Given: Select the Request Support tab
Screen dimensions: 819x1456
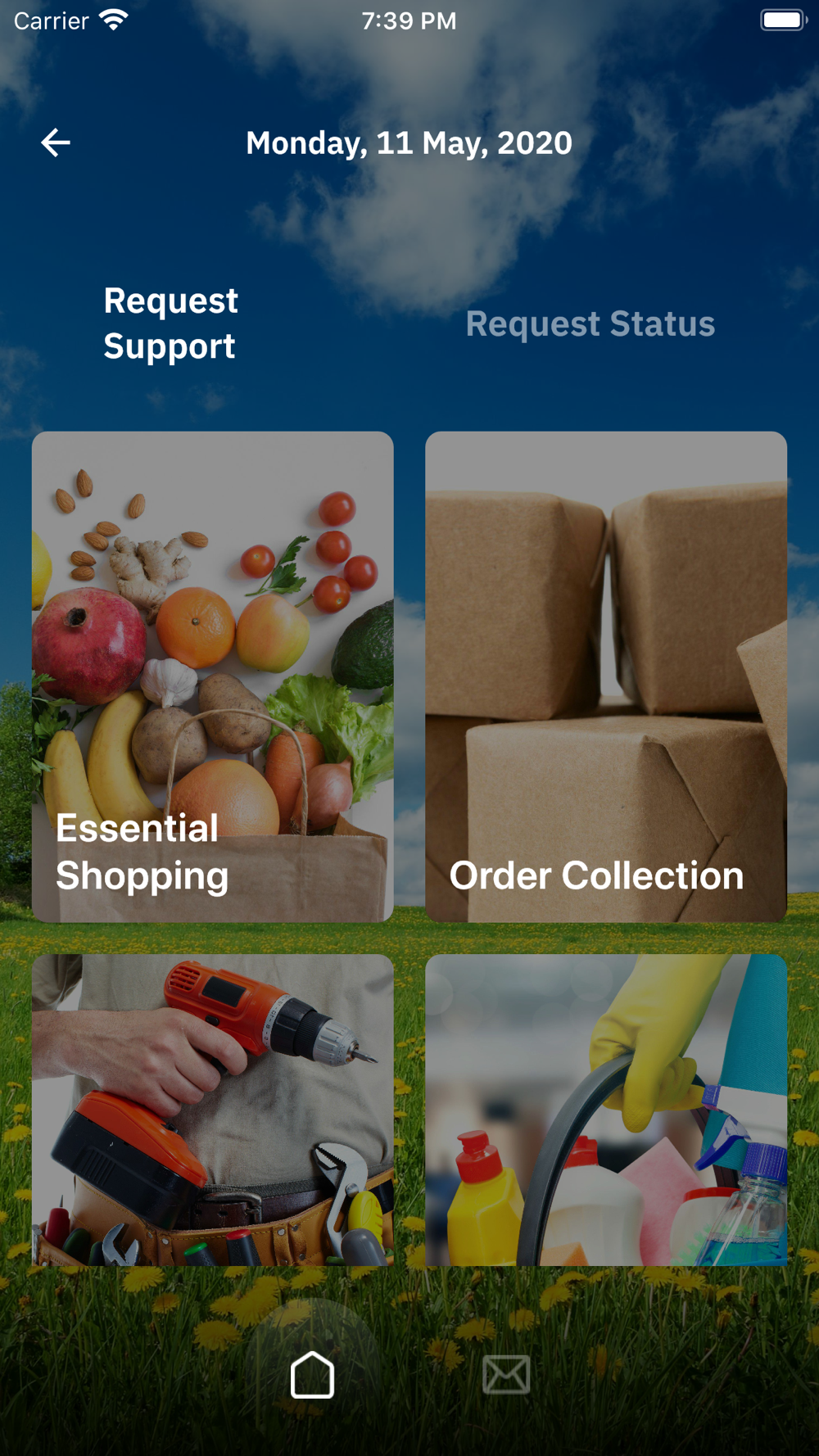Looking at the screenshot, I should pos(170,323).
